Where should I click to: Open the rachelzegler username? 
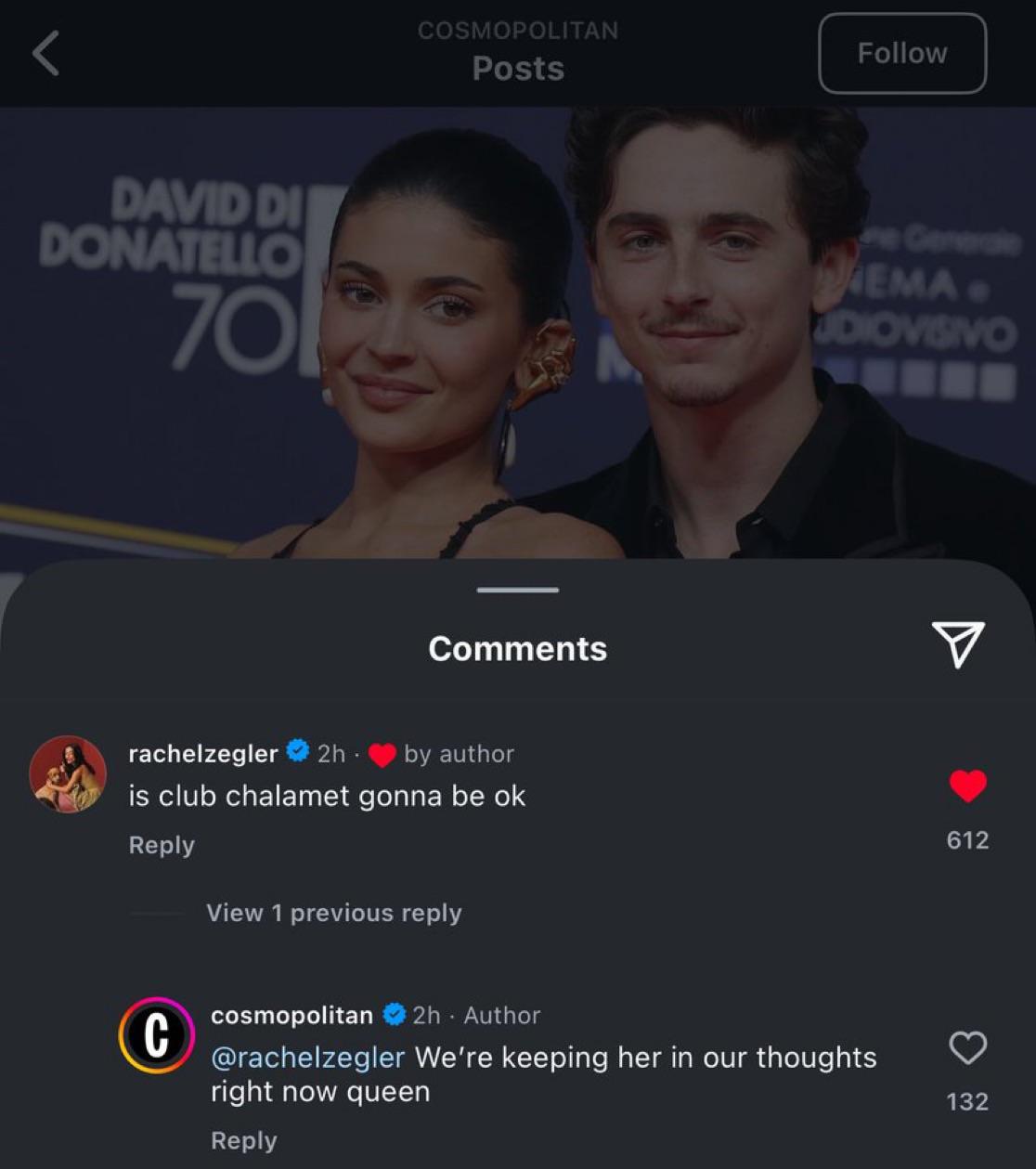(202, 754)
